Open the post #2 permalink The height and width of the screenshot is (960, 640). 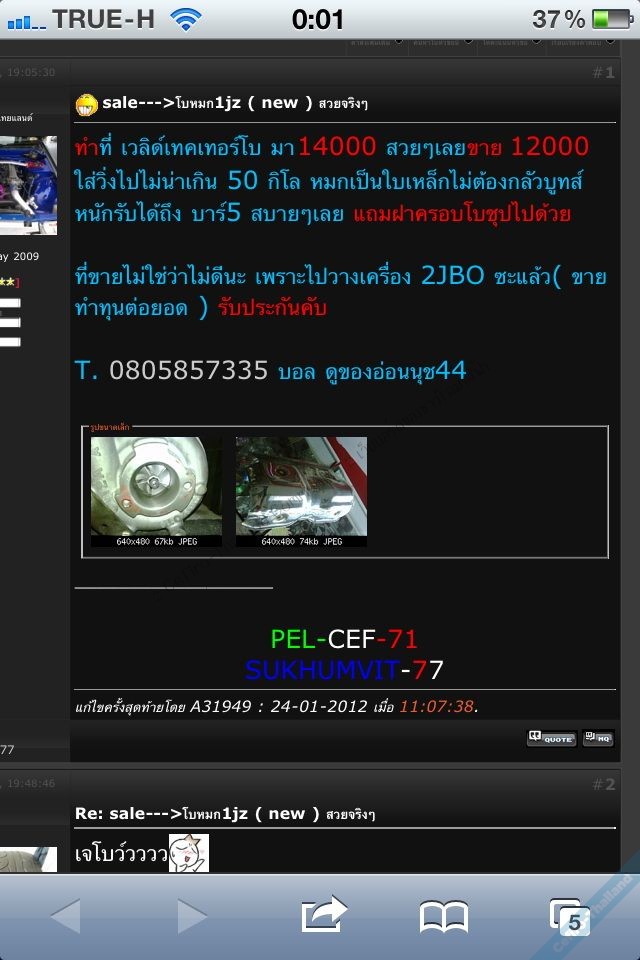click(603, 784)
